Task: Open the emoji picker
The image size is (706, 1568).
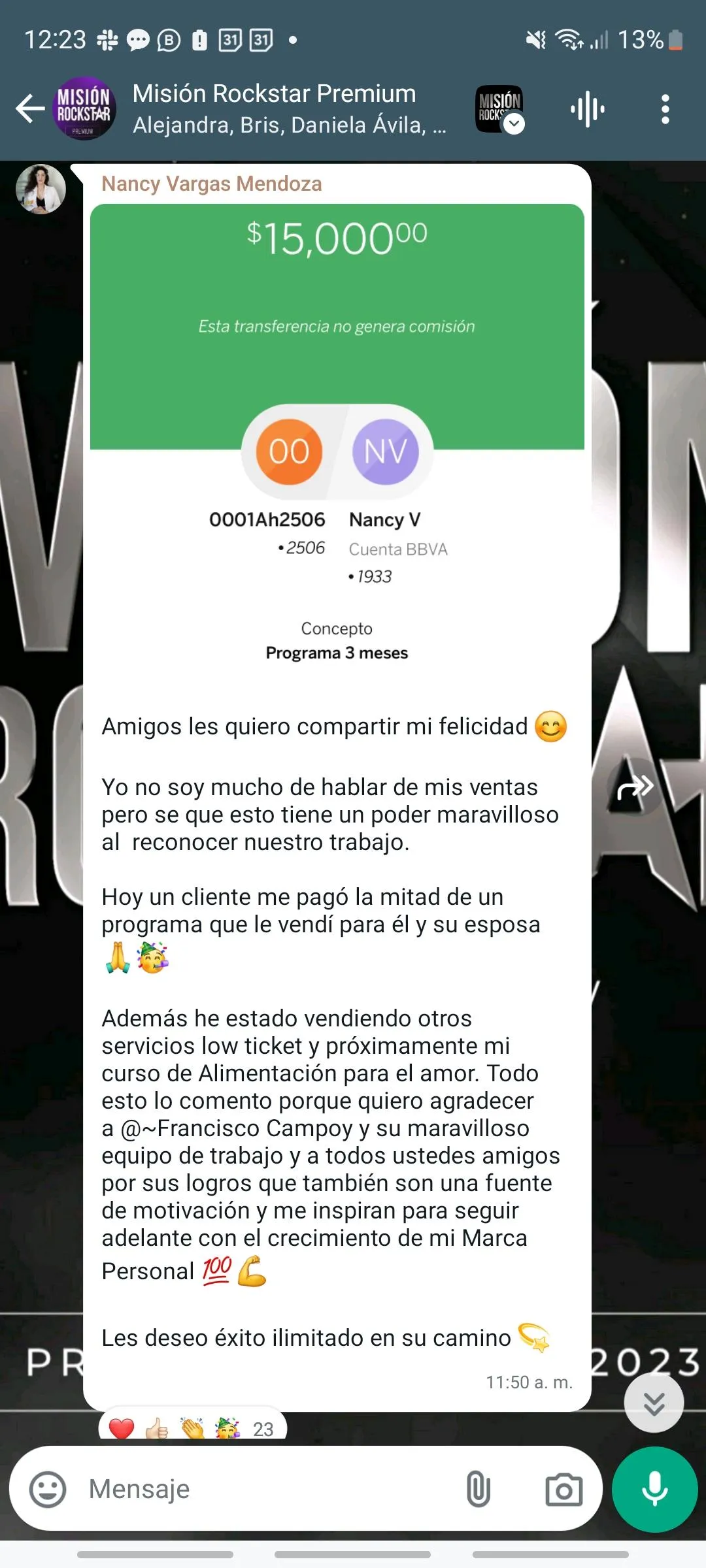Action: coord(48,1490)
